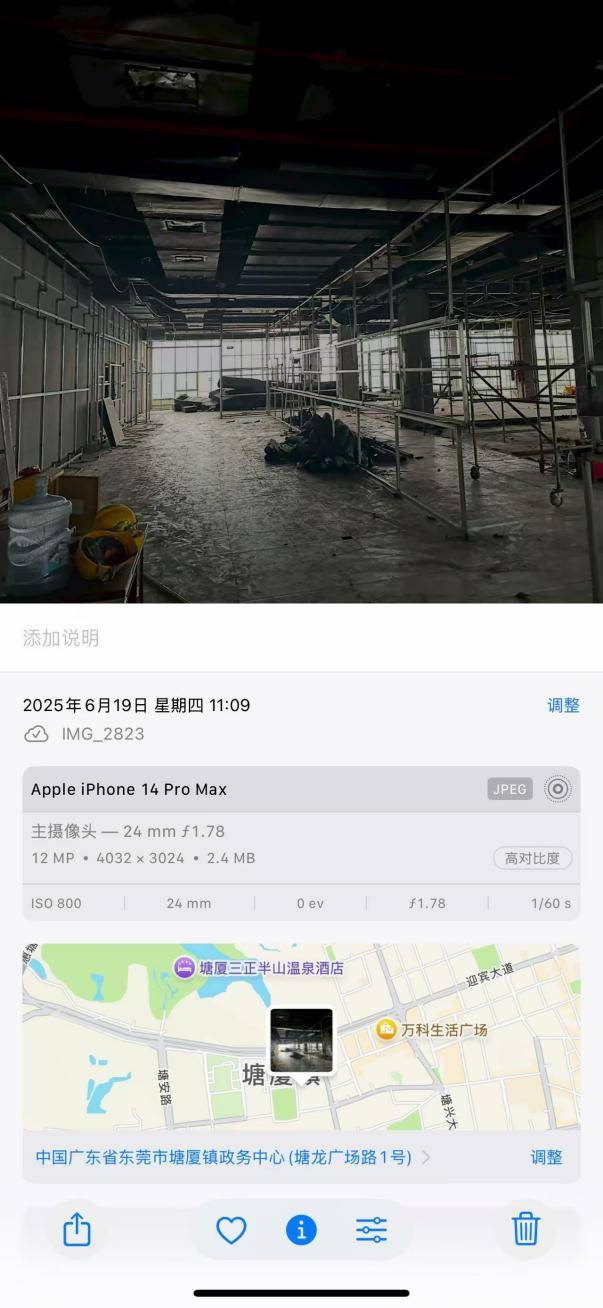Delete this photo with the trash icon
Screen dimensions: 603x1308
point(526,1229)
